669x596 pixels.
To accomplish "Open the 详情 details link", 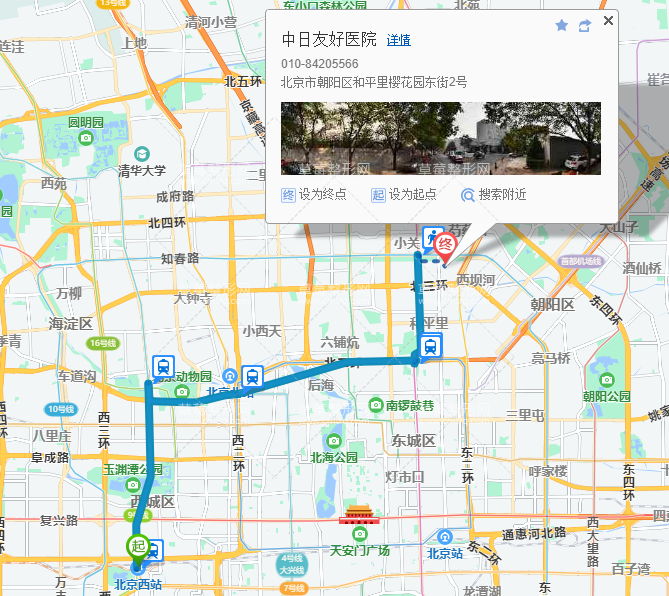I will pyautogui.click(x=399, y=41).
